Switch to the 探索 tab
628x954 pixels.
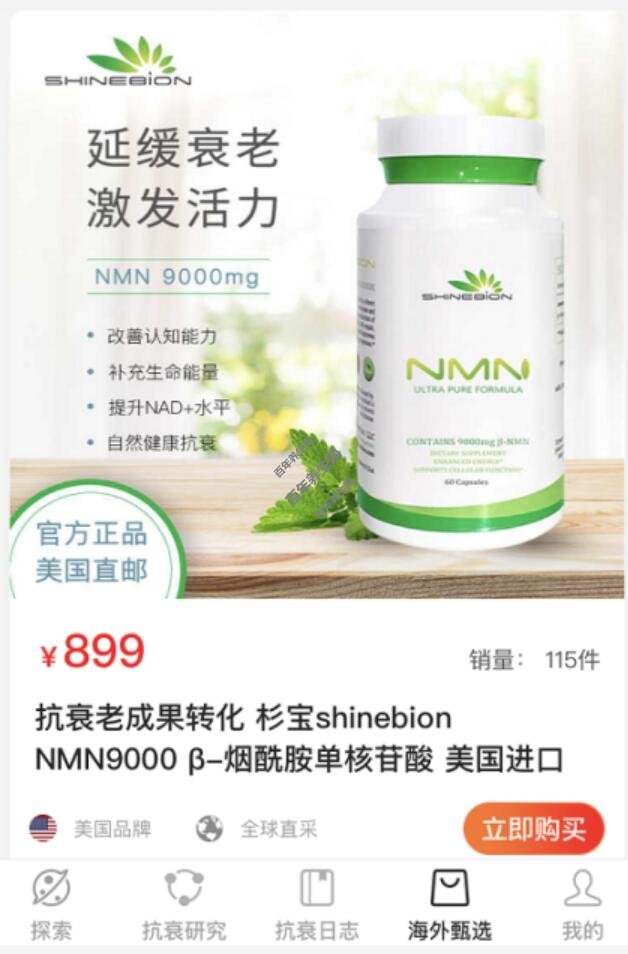click(x=50, y=905)
